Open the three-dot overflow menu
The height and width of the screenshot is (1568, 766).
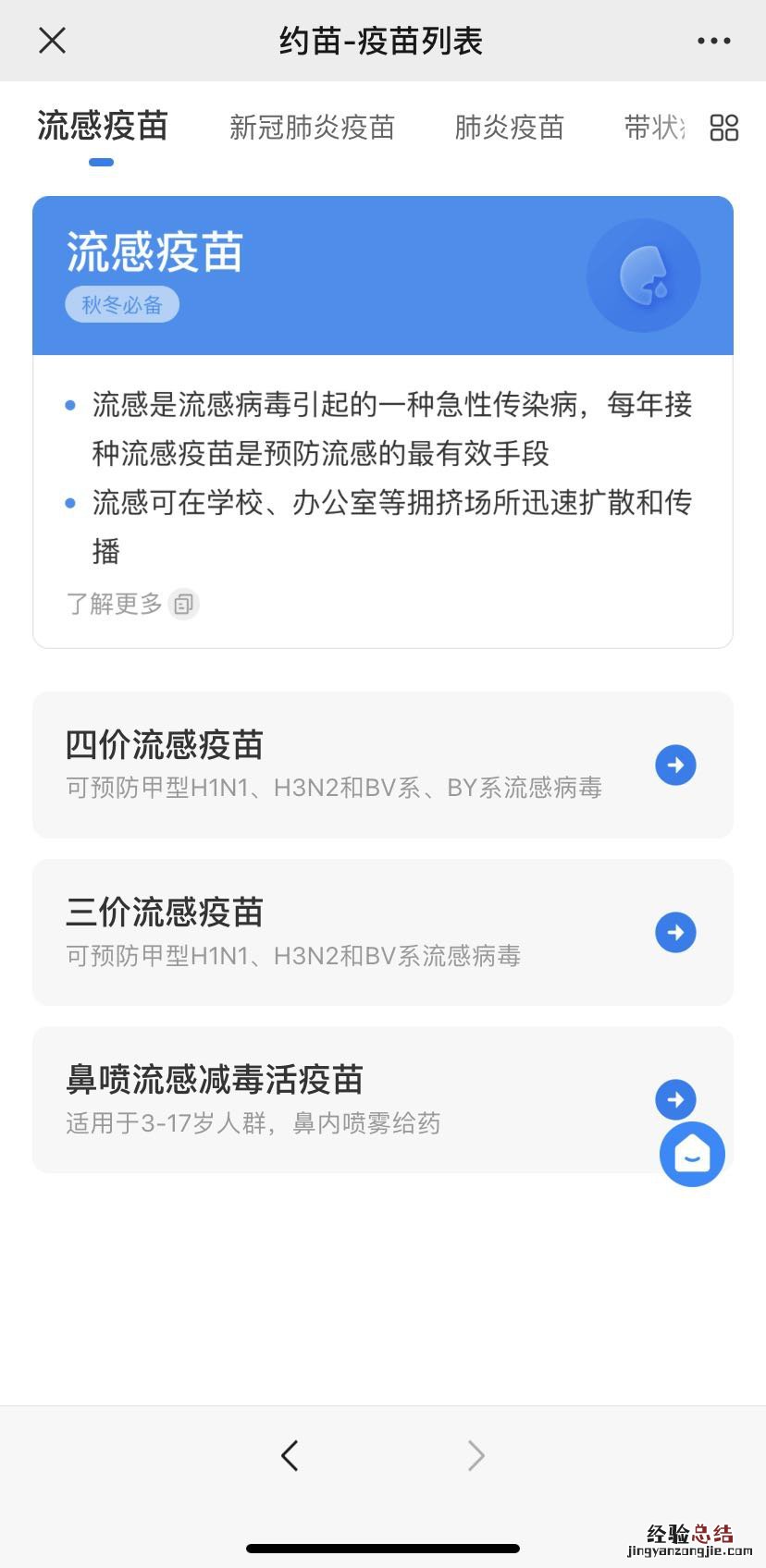pyautogui.click(x=713, y=41)
